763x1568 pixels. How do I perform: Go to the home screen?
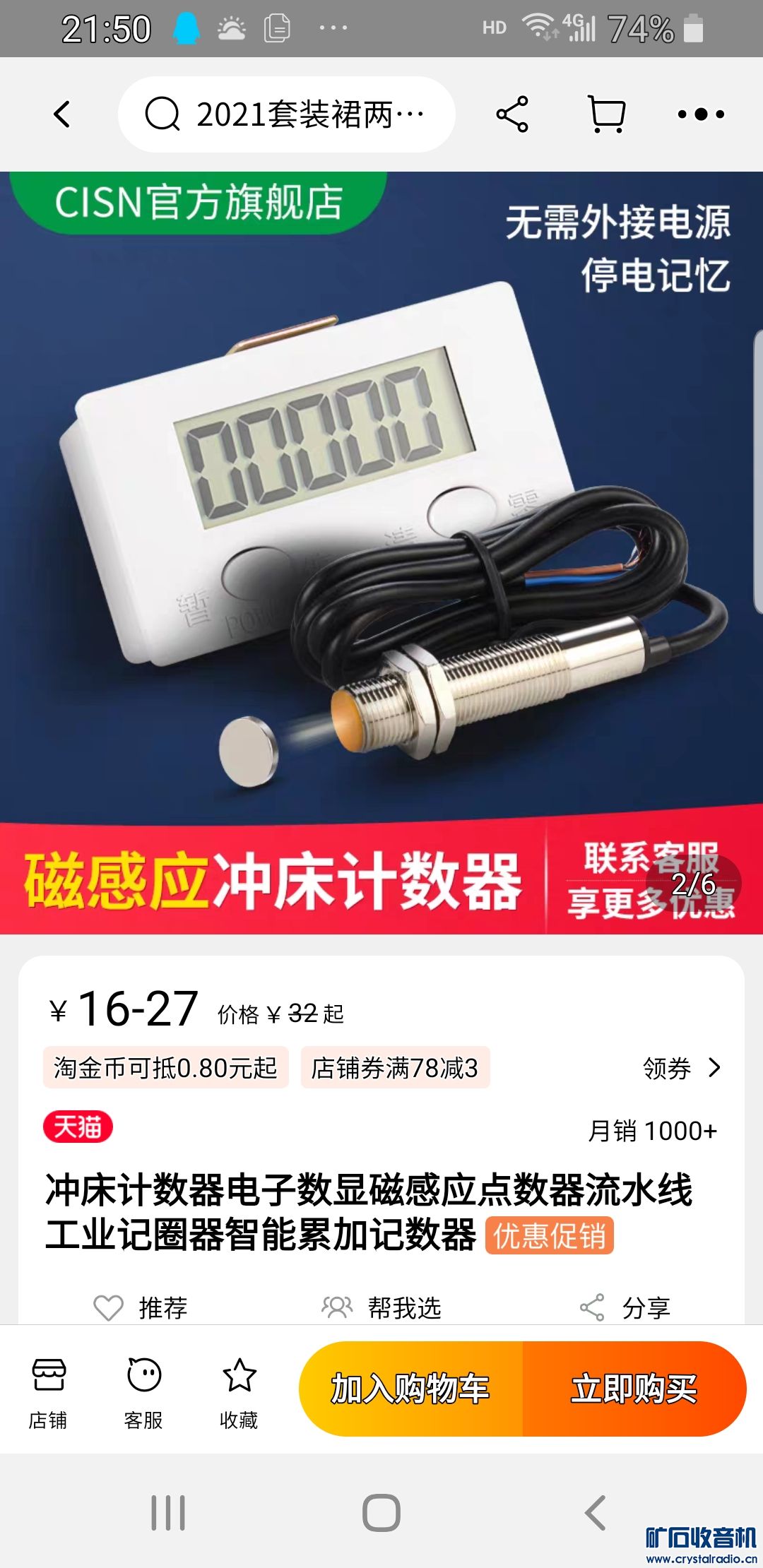(381, 1513)
